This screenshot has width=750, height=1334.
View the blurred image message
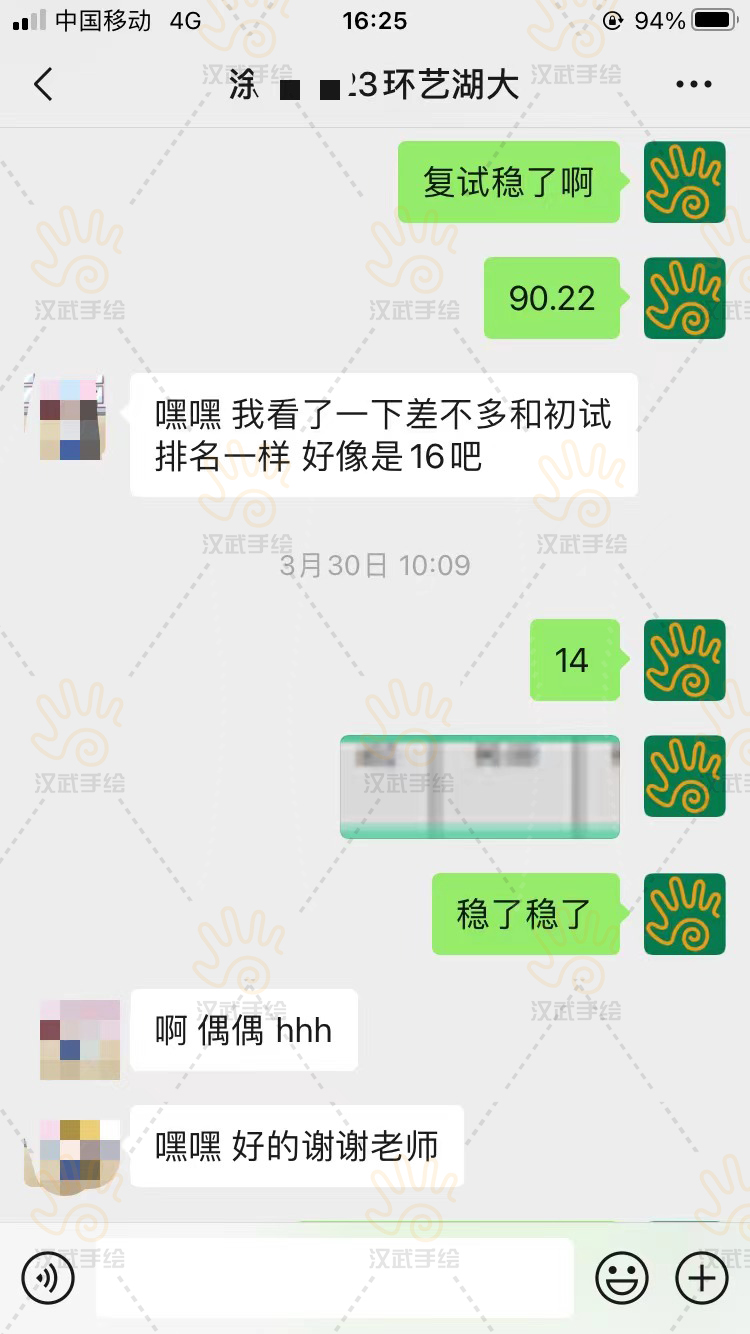tap(480, 786)
